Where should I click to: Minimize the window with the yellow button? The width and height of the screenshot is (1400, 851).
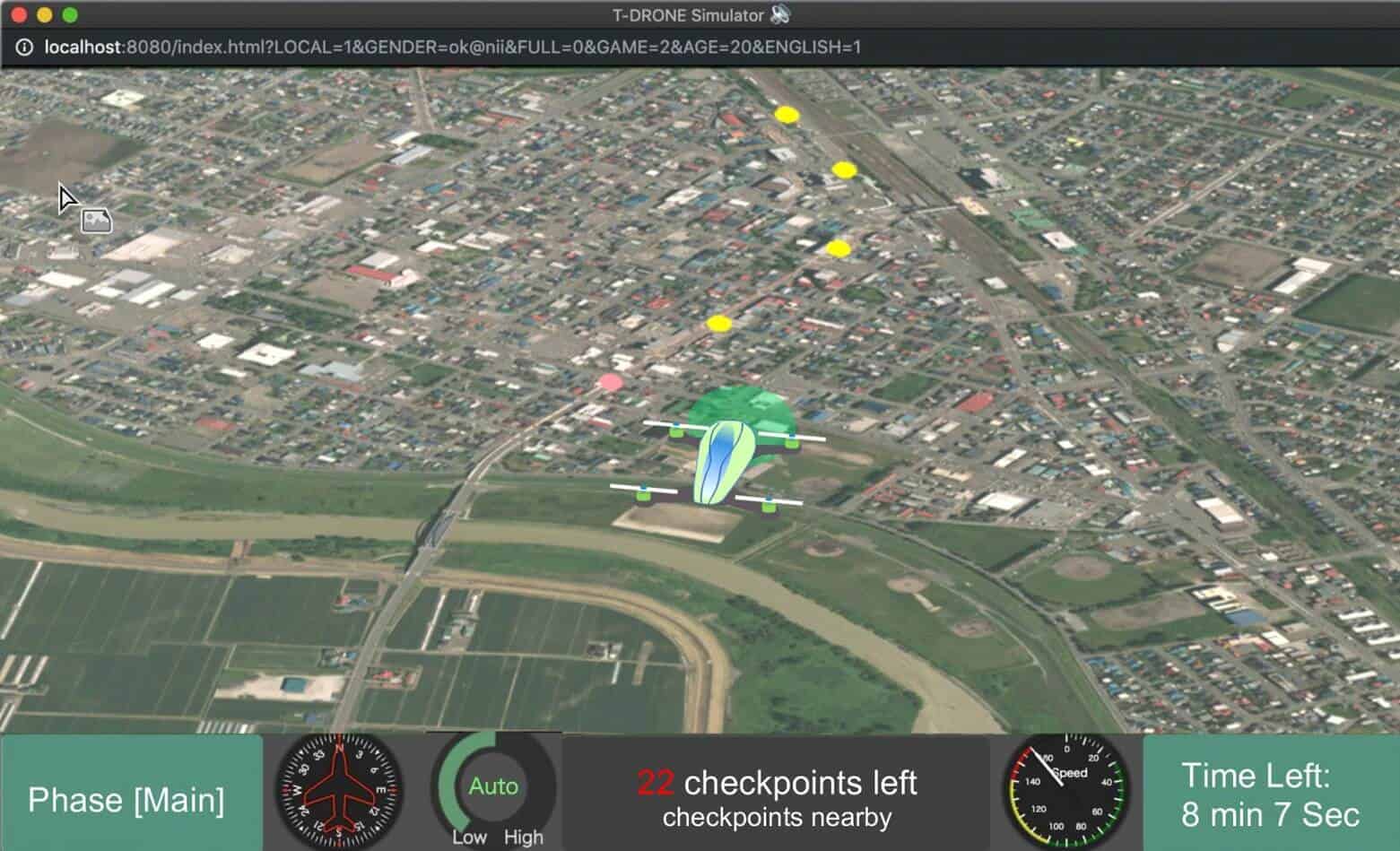click(x=44, y=15)
